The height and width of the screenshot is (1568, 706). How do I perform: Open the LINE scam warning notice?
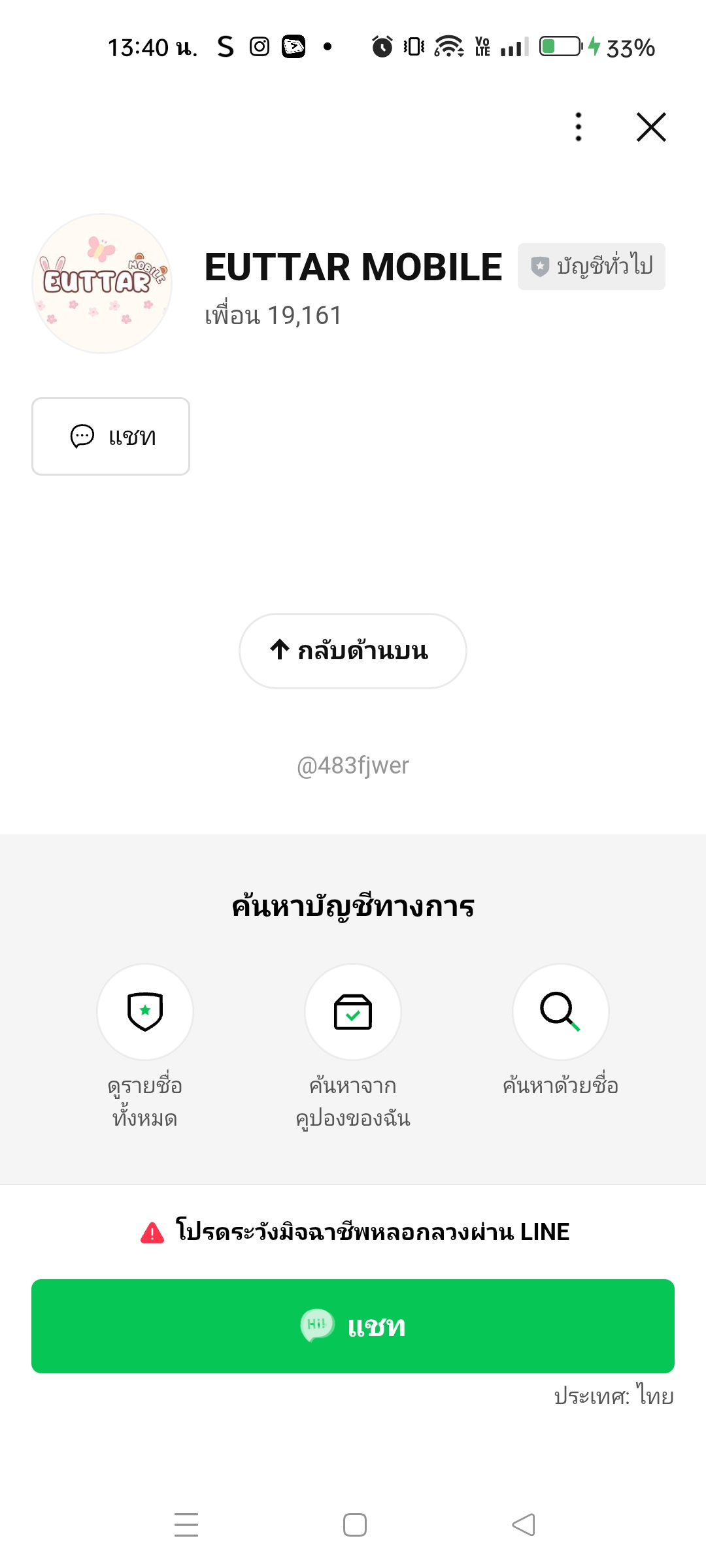tap(355, 1232)
